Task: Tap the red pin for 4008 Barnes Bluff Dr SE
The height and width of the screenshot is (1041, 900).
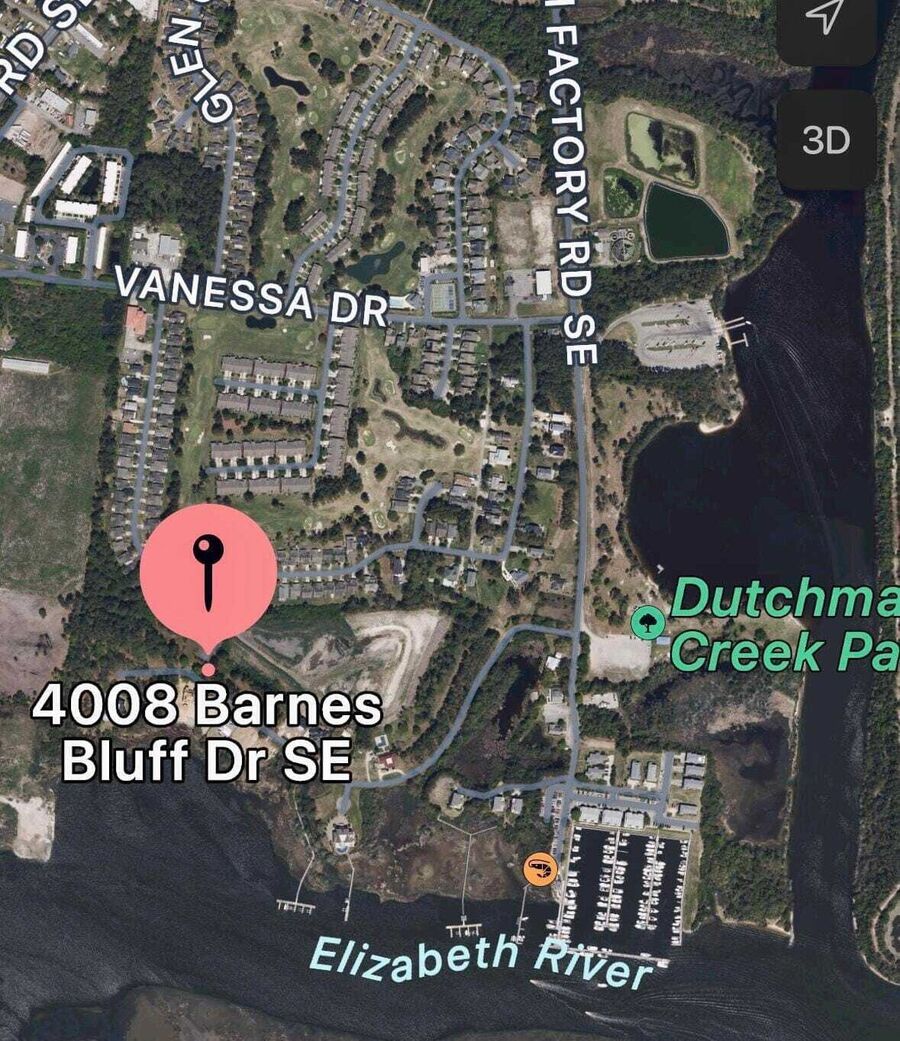Action: coord(208,573)
